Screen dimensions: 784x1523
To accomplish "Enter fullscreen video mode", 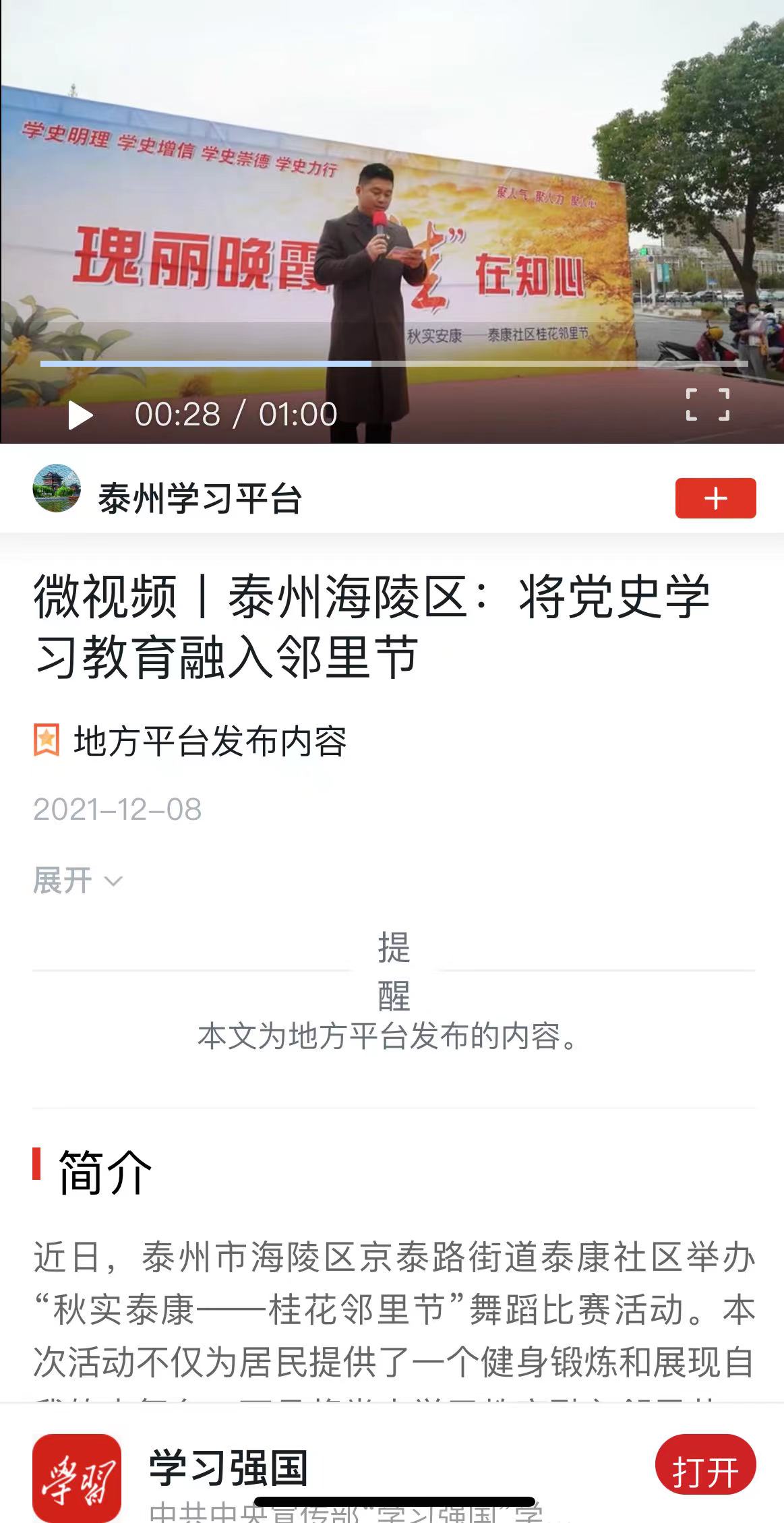I will (x=707, y=405).
